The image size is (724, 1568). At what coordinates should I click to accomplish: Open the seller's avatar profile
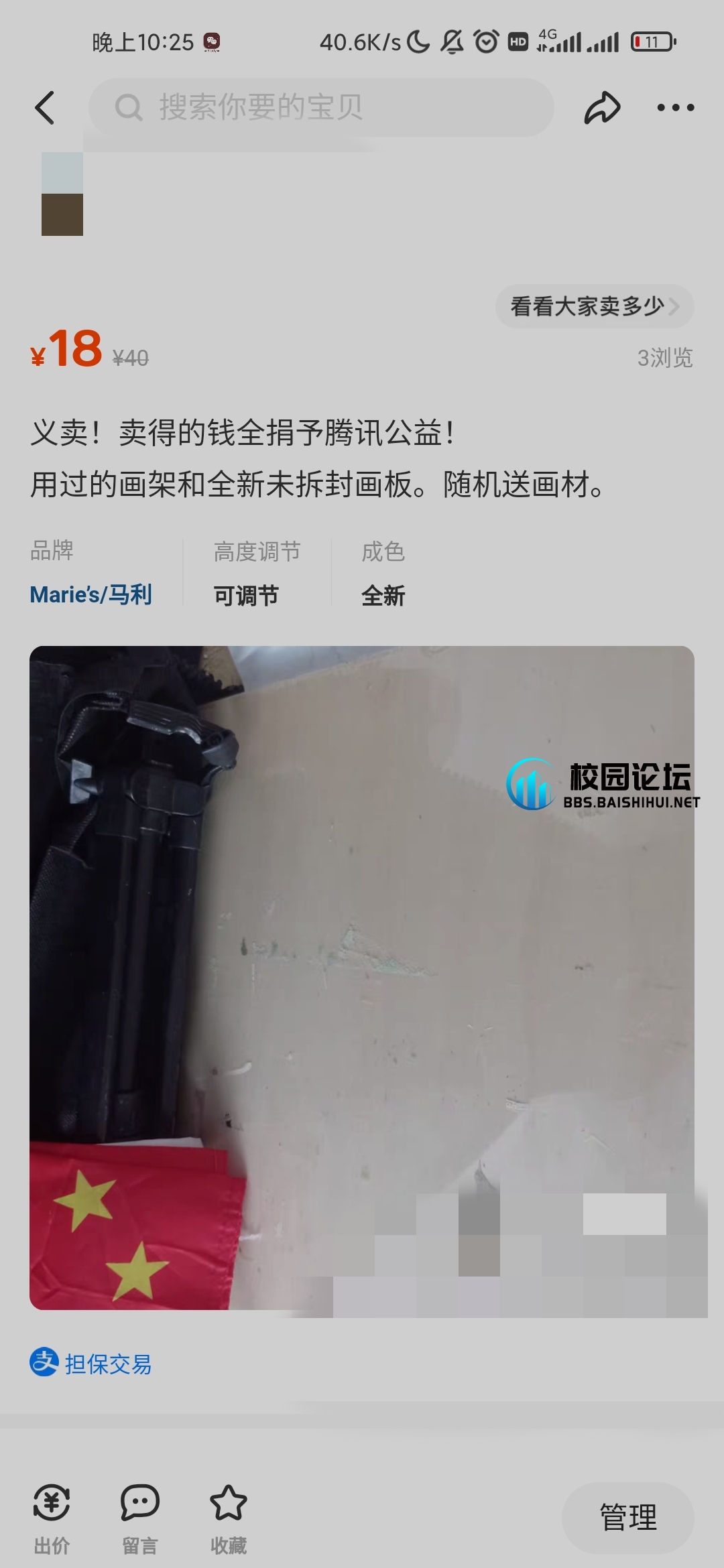(62, 194)
